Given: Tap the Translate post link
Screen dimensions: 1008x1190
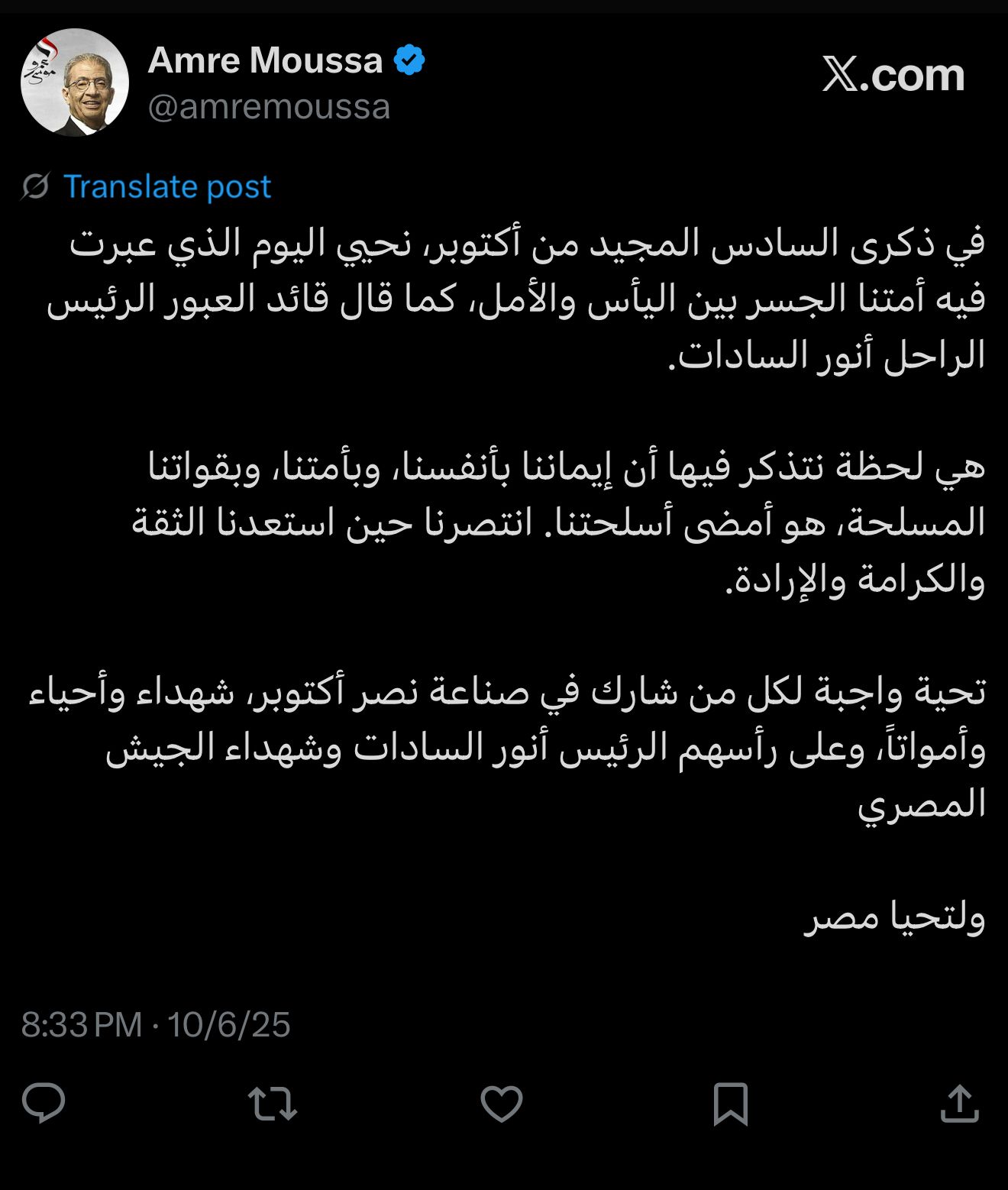Looking at the screenshot, I should 166,186.
